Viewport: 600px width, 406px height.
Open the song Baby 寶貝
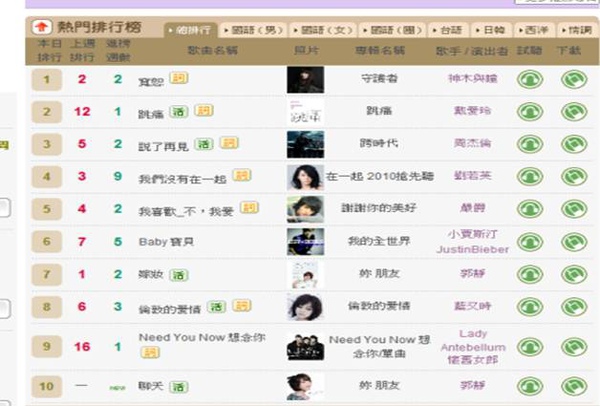pos(160,243)
